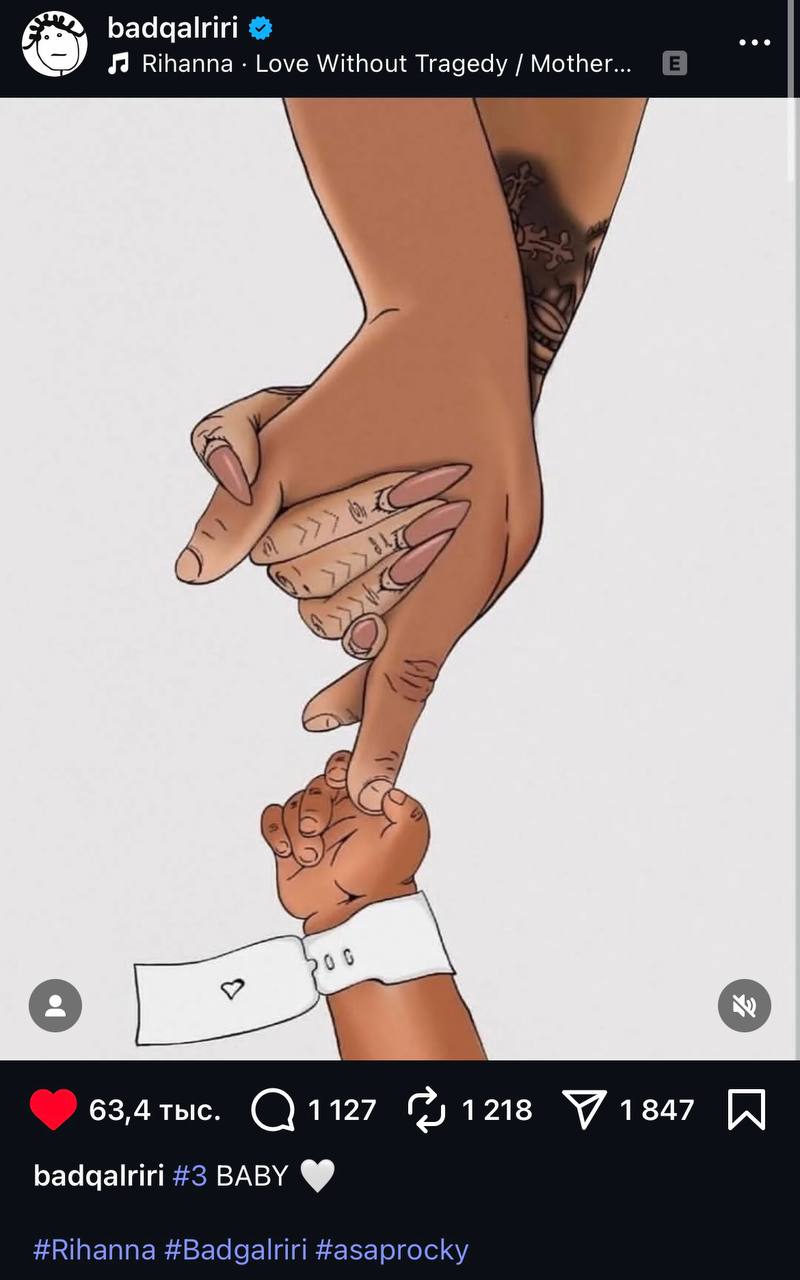
Task: Open comments on this post
Action: pyautogui.click(x=273, y=1110)
